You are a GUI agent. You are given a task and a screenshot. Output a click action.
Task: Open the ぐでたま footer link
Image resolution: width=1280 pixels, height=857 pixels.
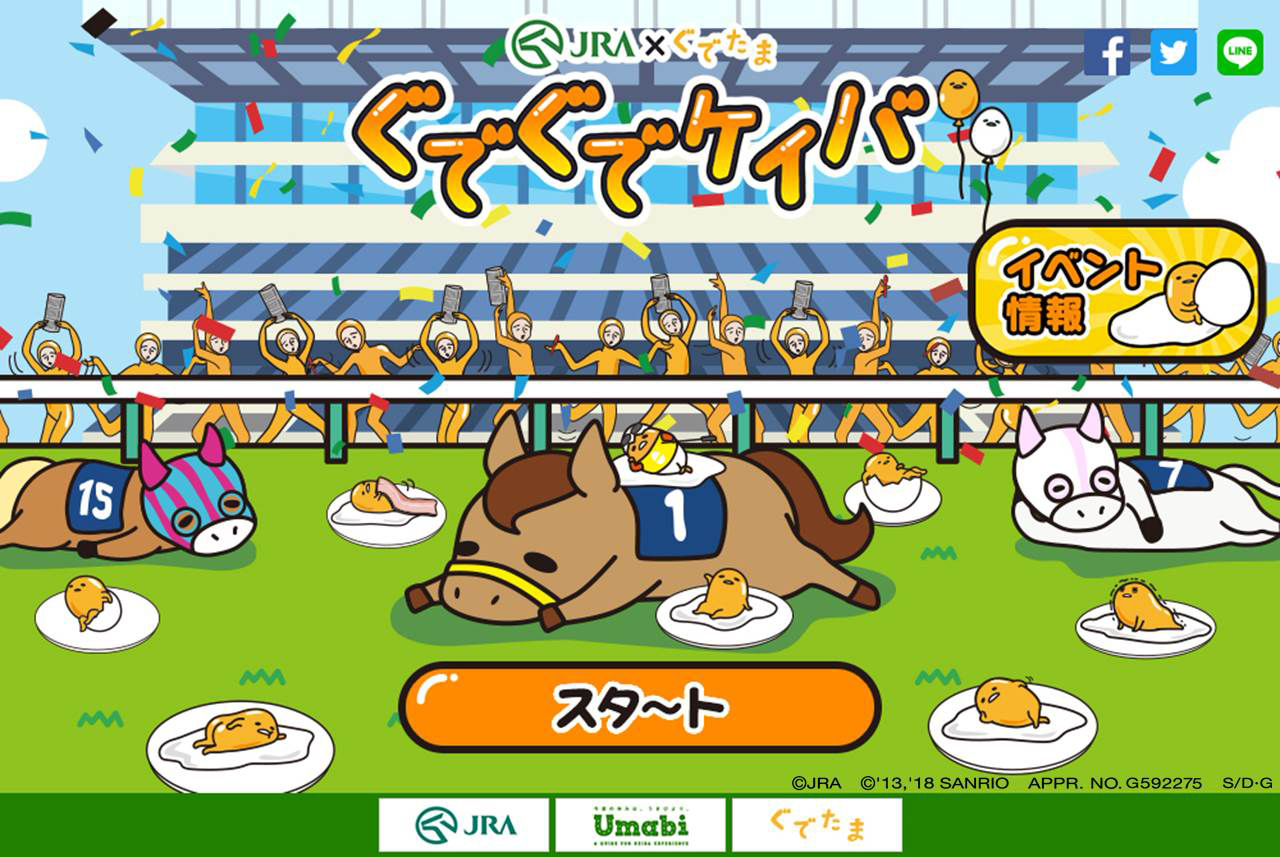click(x=817, y=825)
